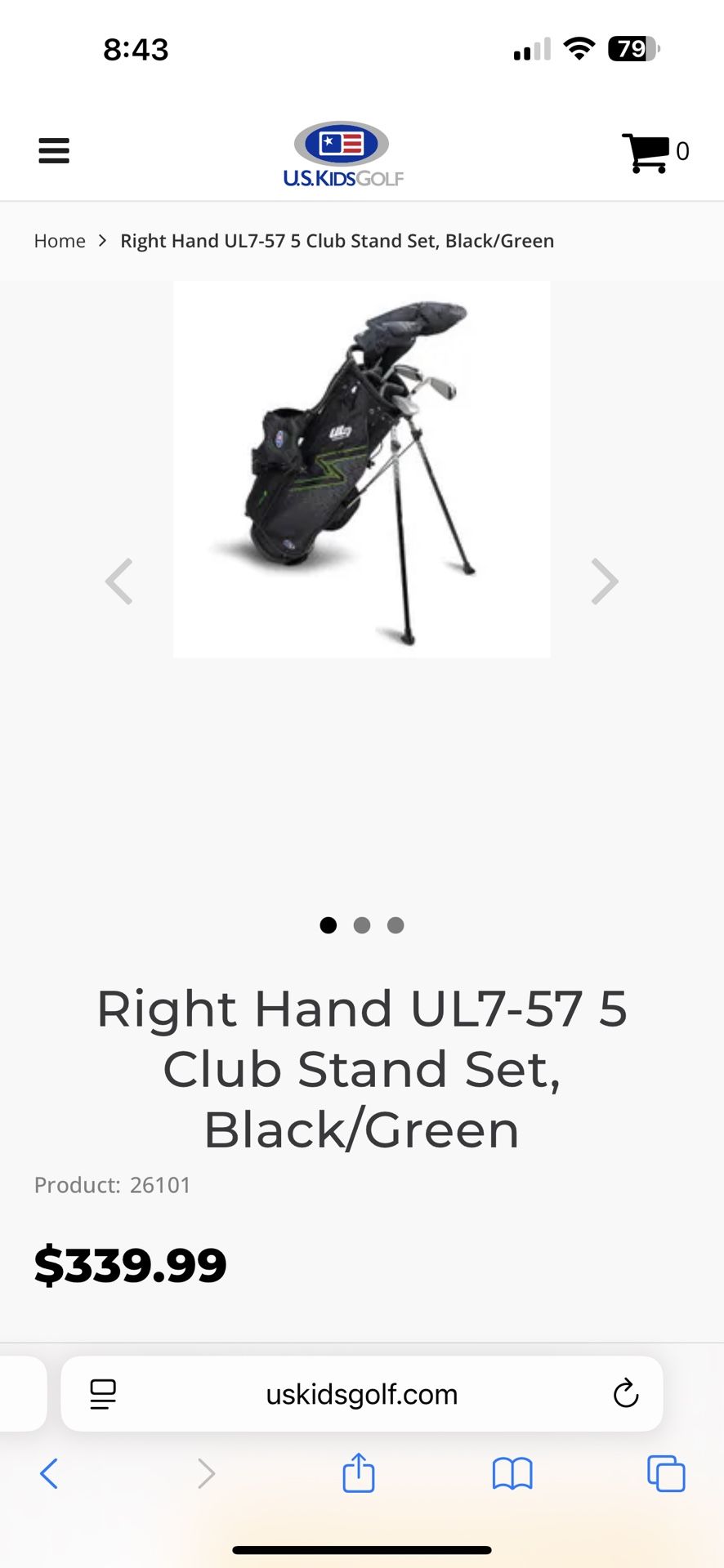Open Safari bookmarks

click(x=512, y=1474)
